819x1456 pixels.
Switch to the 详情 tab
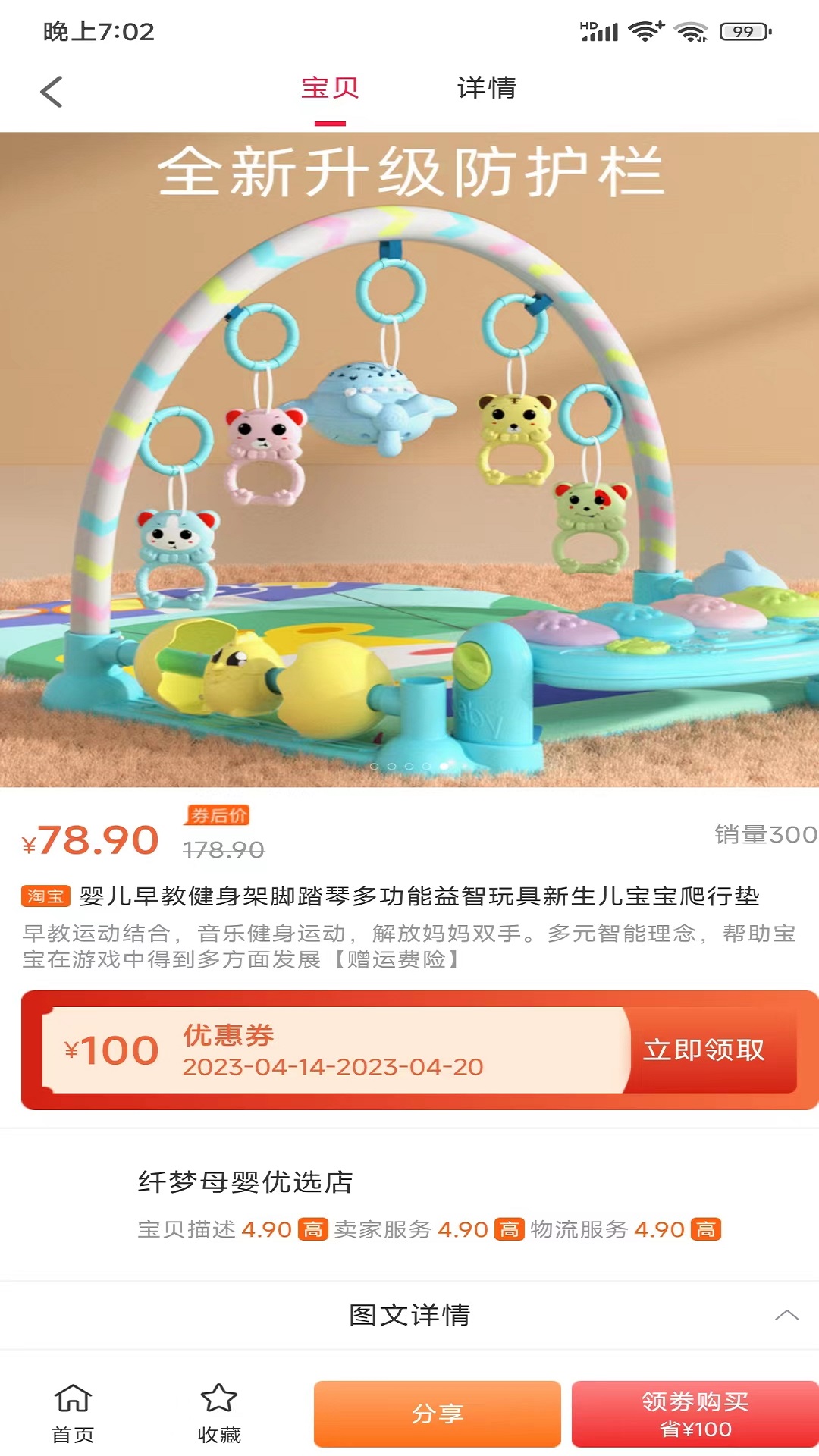(x=486, y=89)
